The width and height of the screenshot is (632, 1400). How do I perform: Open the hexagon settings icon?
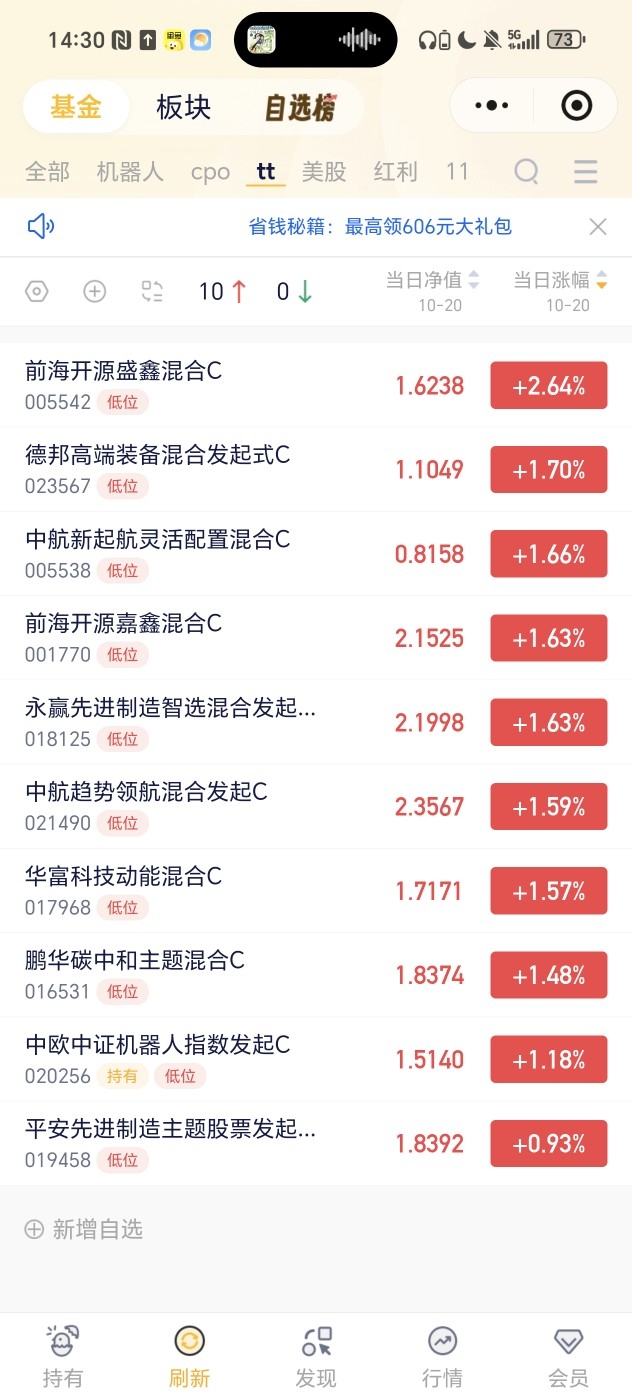coord(37,291)
